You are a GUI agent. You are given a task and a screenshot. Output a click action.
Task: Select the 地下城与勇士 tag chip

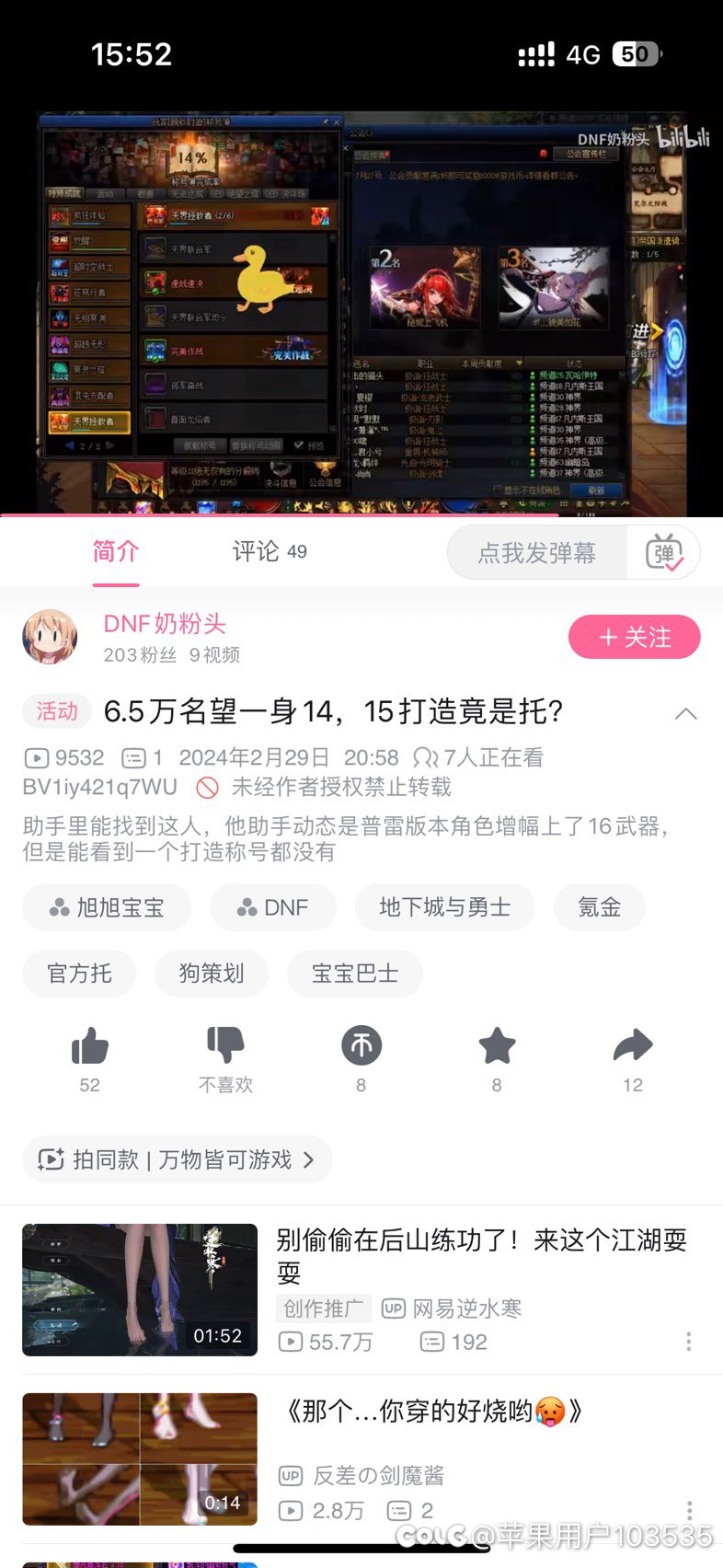[445, 907]
